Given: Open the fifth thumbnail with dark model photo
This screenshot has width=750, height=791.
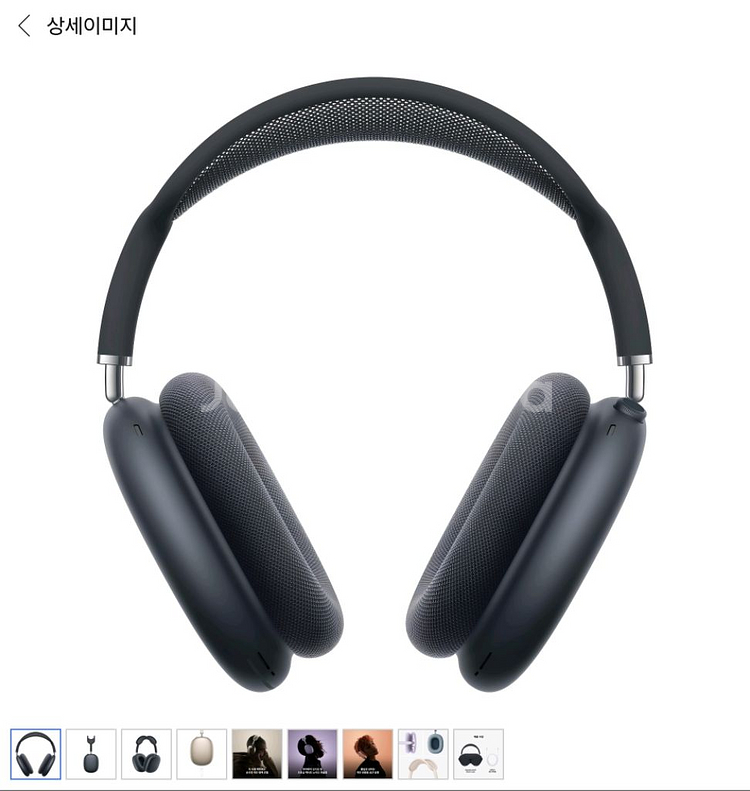Looking at the screenshot, I should [257, 754].
